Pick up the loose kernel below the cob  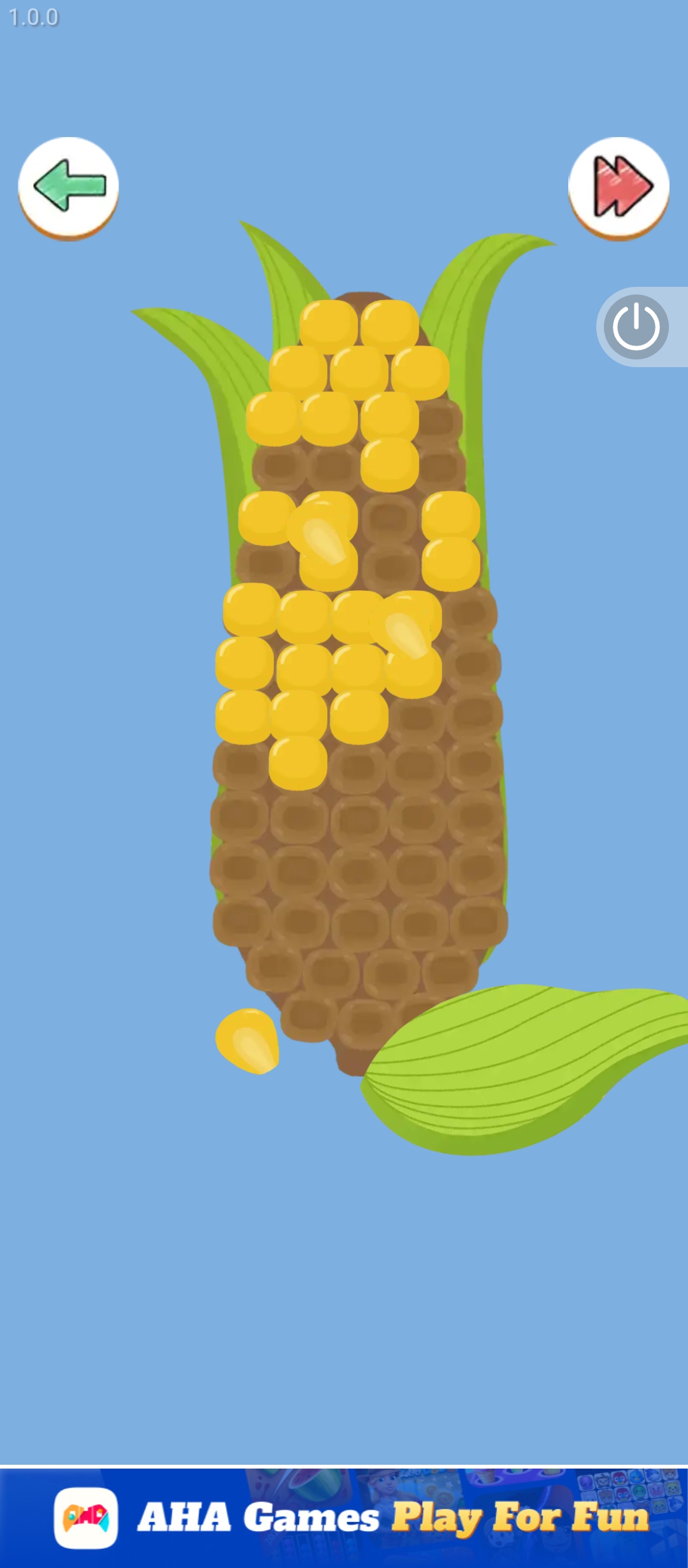click(x=247, y=1040)
